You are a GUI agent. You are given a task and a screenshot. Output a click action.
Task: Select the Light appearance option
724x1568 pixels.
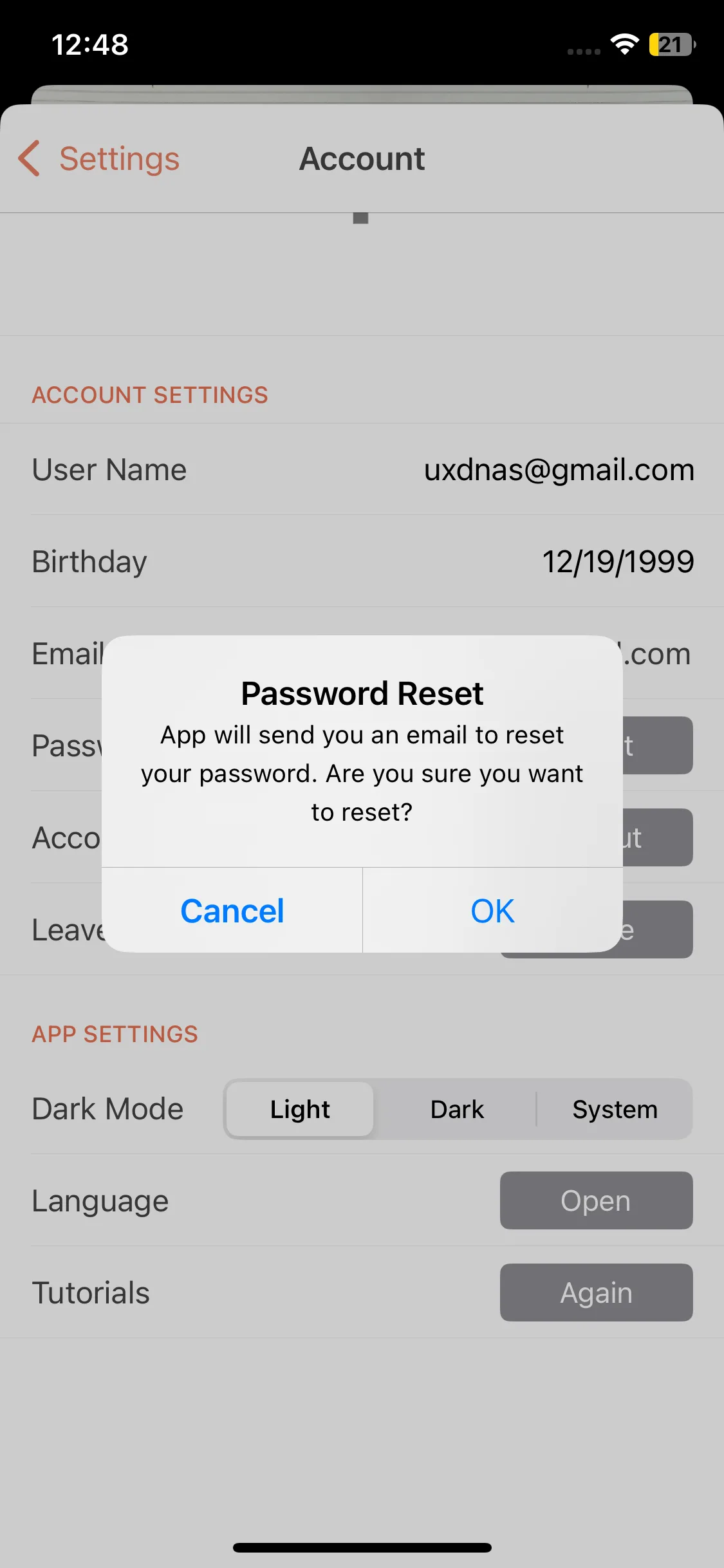[x=300, y=1109]
